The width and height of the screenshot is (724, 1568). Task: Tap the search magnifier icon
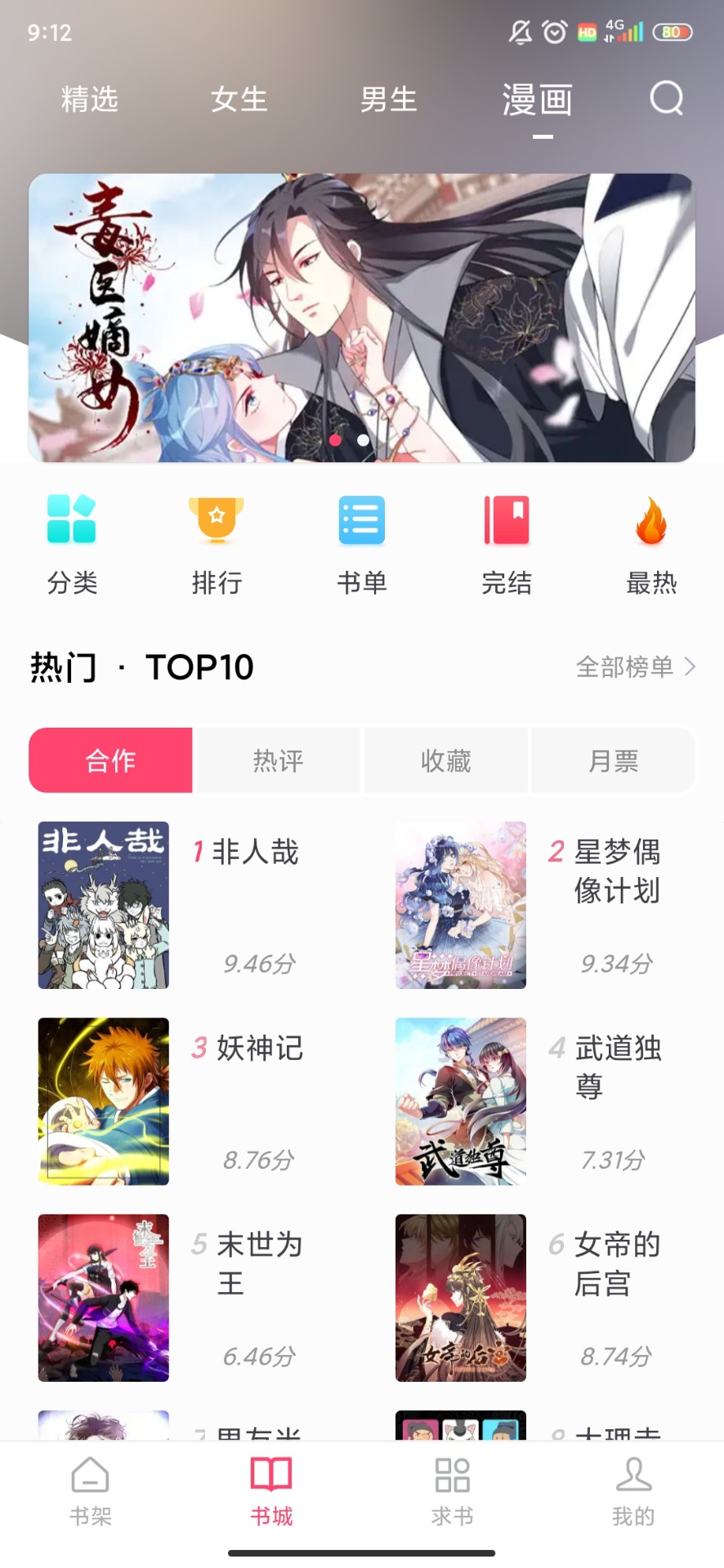667,99
